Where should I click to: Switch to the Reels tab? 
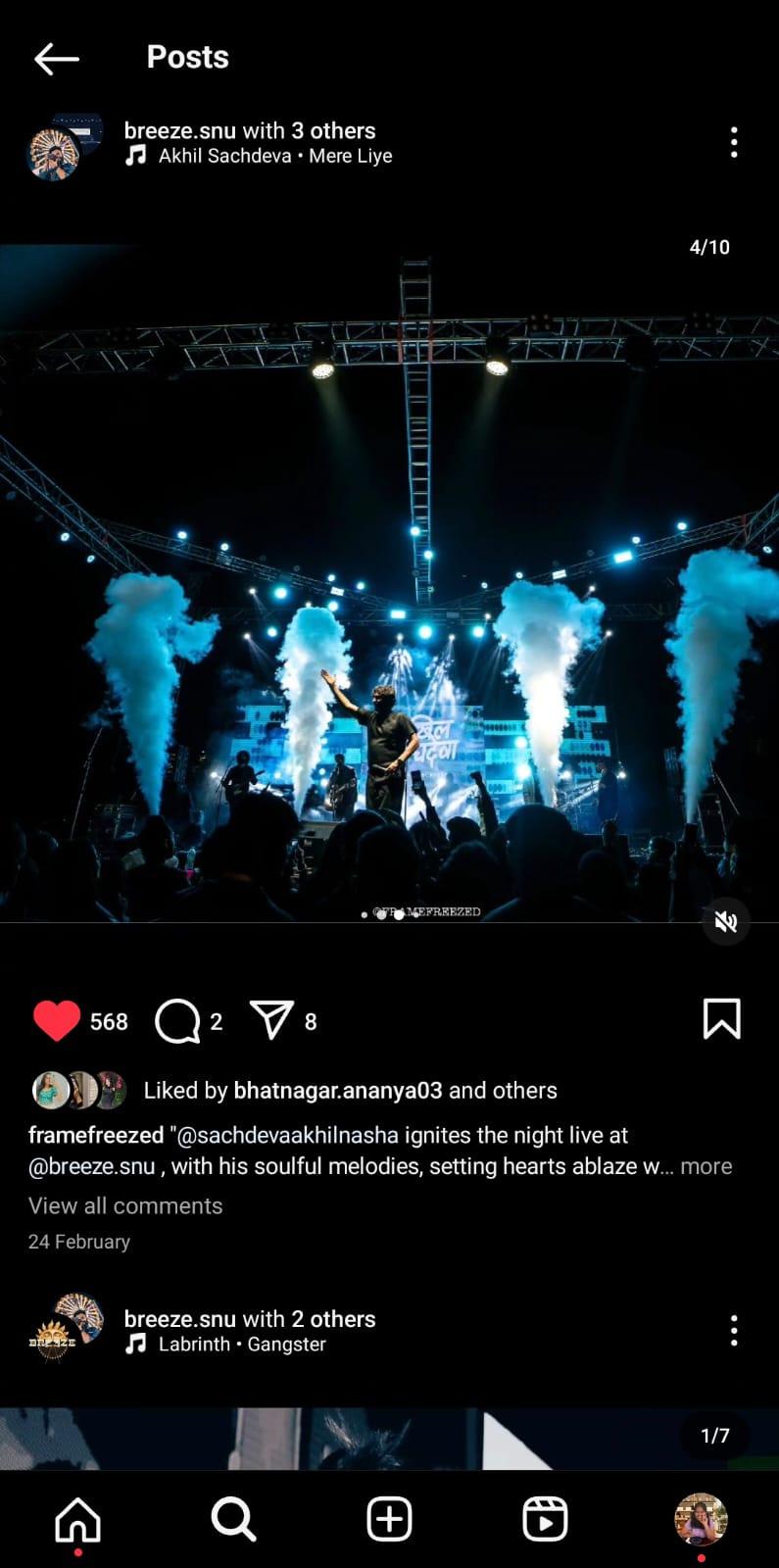click(x=545, y=1520)
